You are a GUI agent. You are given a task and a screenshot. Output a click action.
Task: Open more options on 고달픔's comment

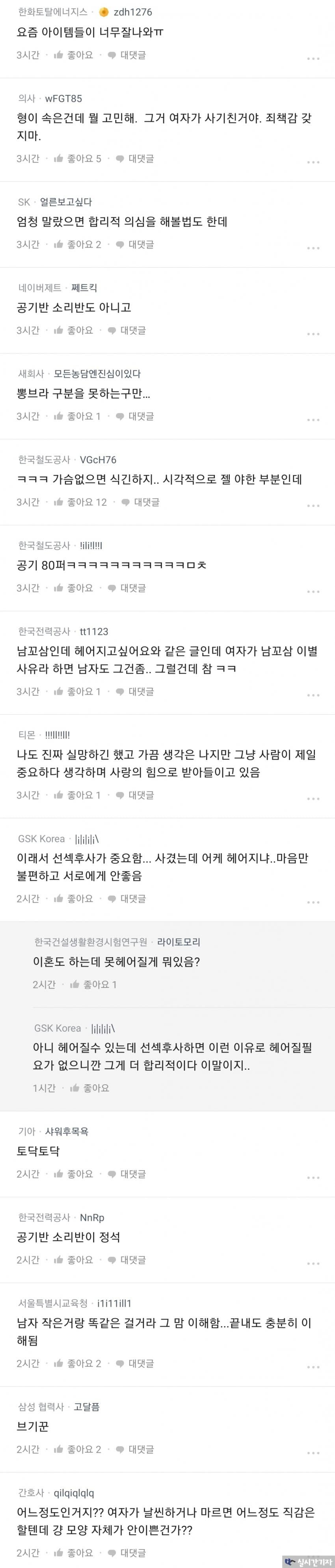click(x=313, y=1453)
